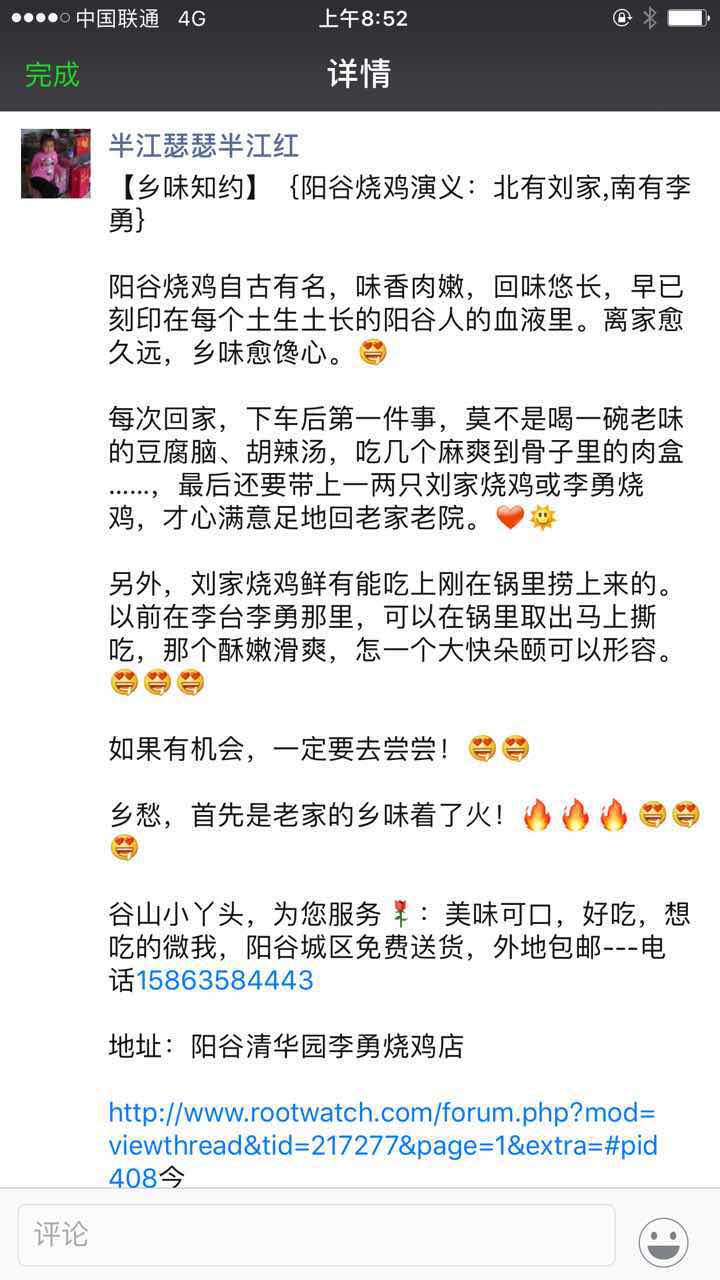Open 半江瑟瑟半江红's profile from the avatar
This screenshot has height=1280, width=720.
[x=56, y=163]
